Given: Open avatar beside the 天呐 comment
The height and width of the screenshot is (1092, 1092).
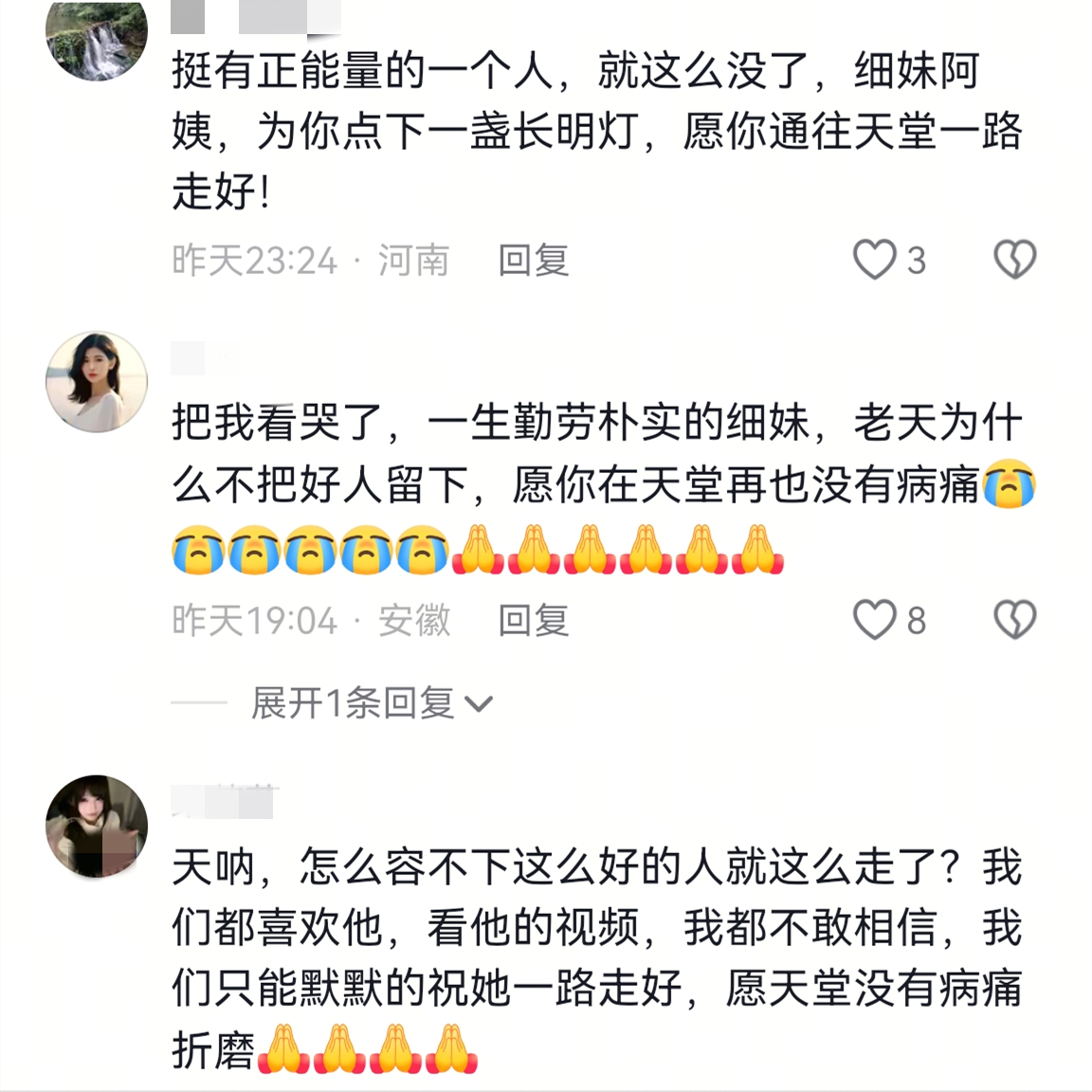Looking at the screenshot, I should pyautogui.click(x=97, y=826).
